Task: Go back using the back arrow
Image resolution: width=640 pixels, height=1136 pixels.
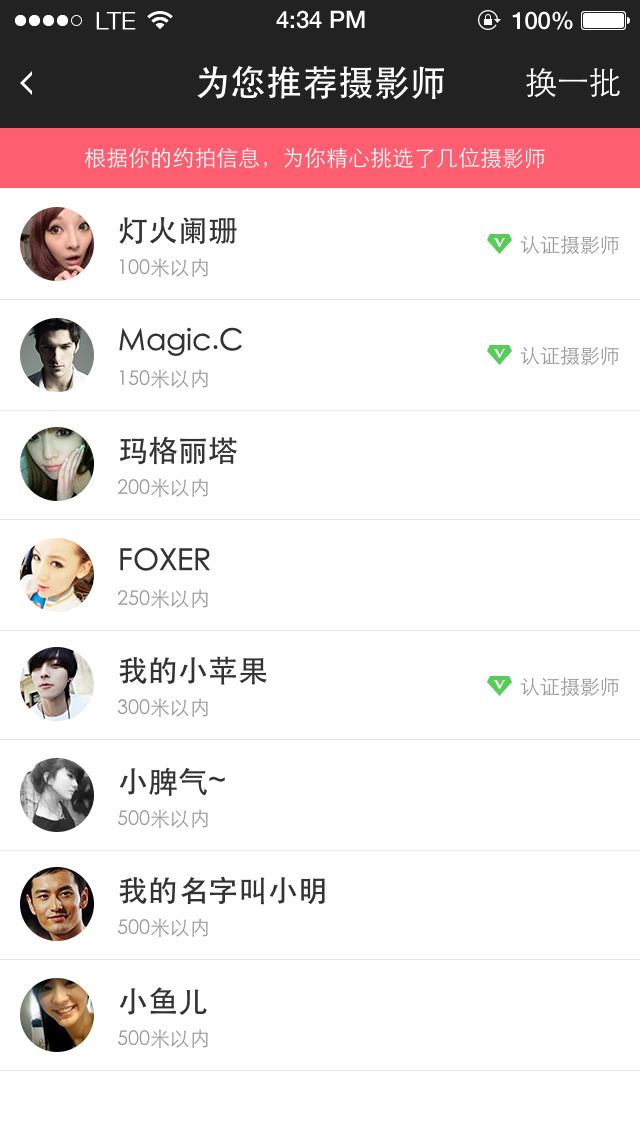Action: pos(27,84)
